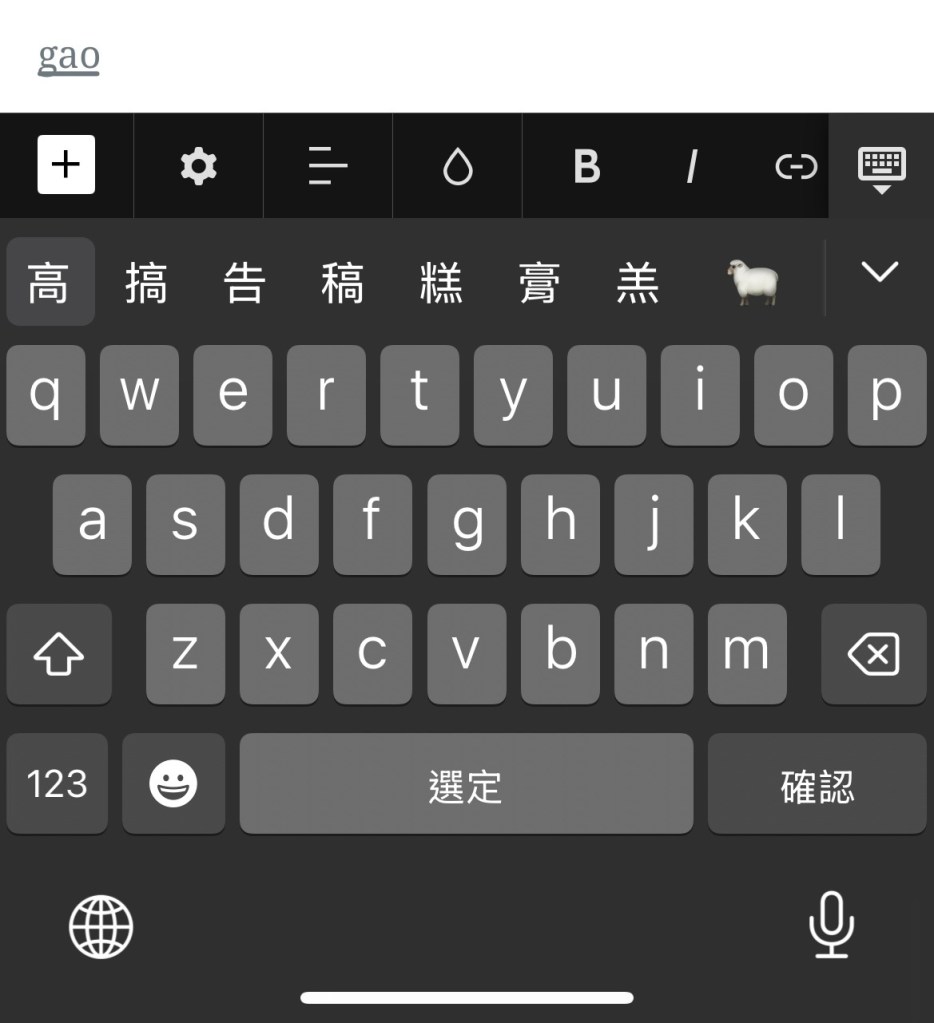
Task: Expand the candidate list chevron
Action: (x=879, y=272)
